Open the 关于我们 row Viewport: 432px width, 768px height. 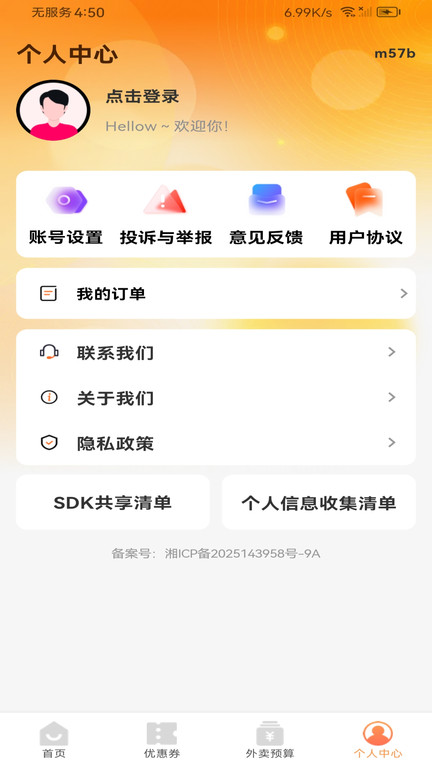pyautogui.click(x=216, y=397)
